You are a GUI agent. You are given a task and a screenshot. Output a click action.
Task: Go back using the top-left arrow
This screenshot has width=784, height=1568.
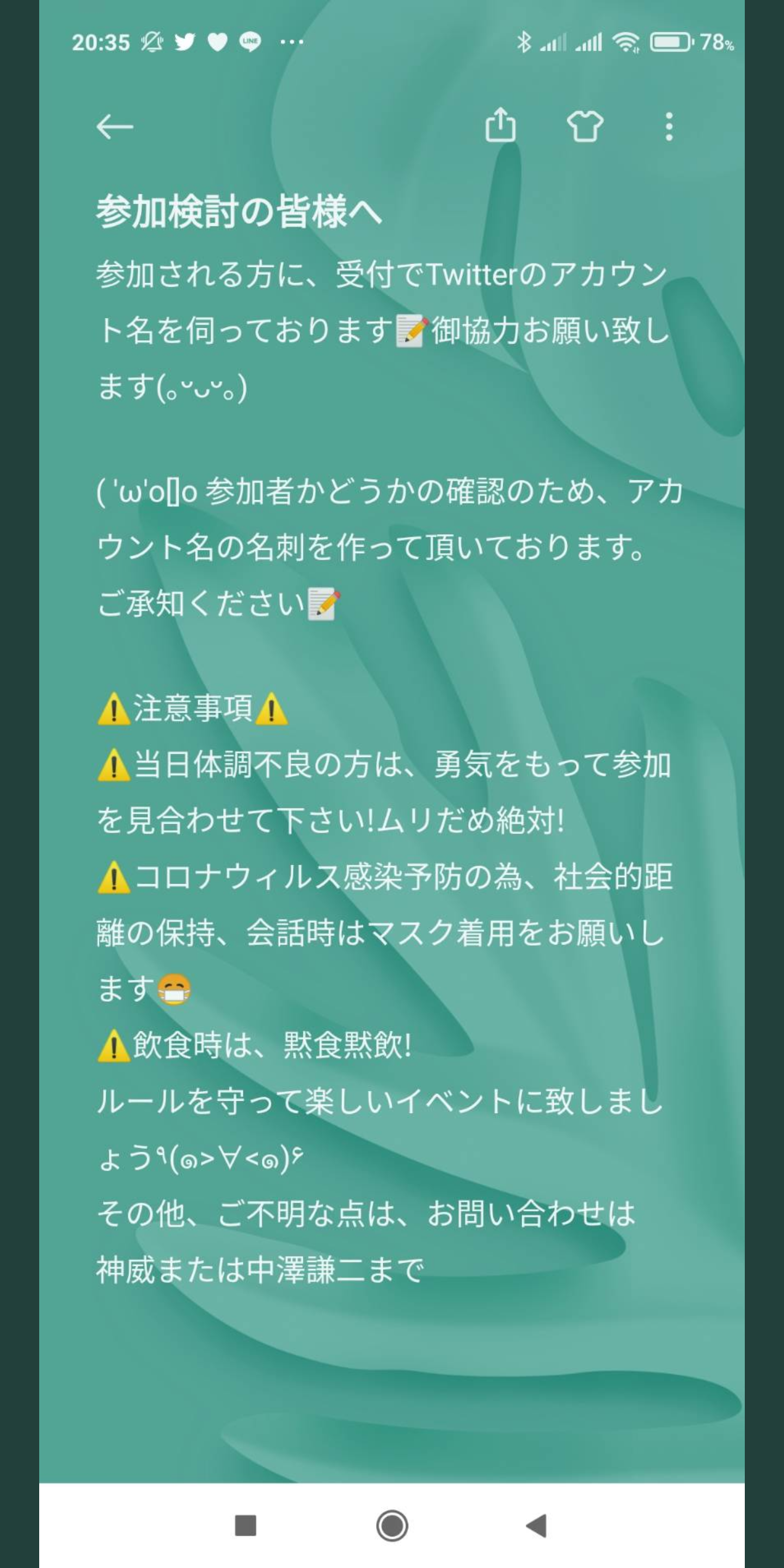(114, 127)
